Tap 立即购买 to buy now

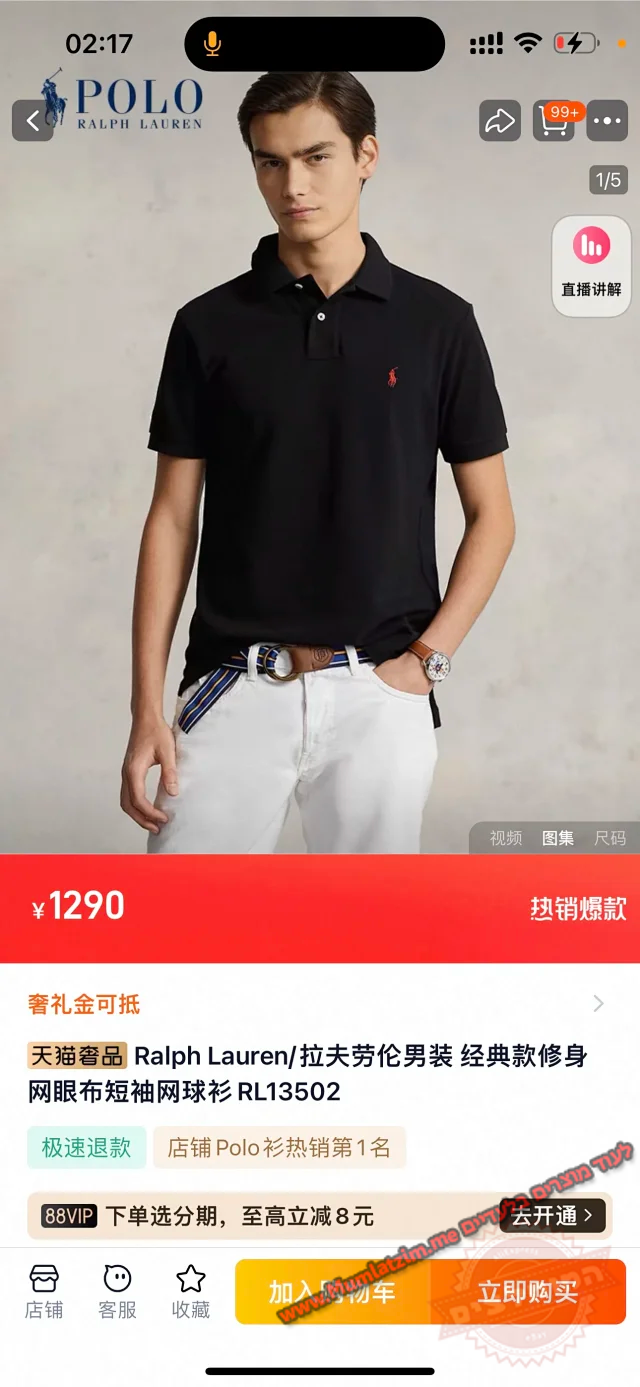[528, 1292]
